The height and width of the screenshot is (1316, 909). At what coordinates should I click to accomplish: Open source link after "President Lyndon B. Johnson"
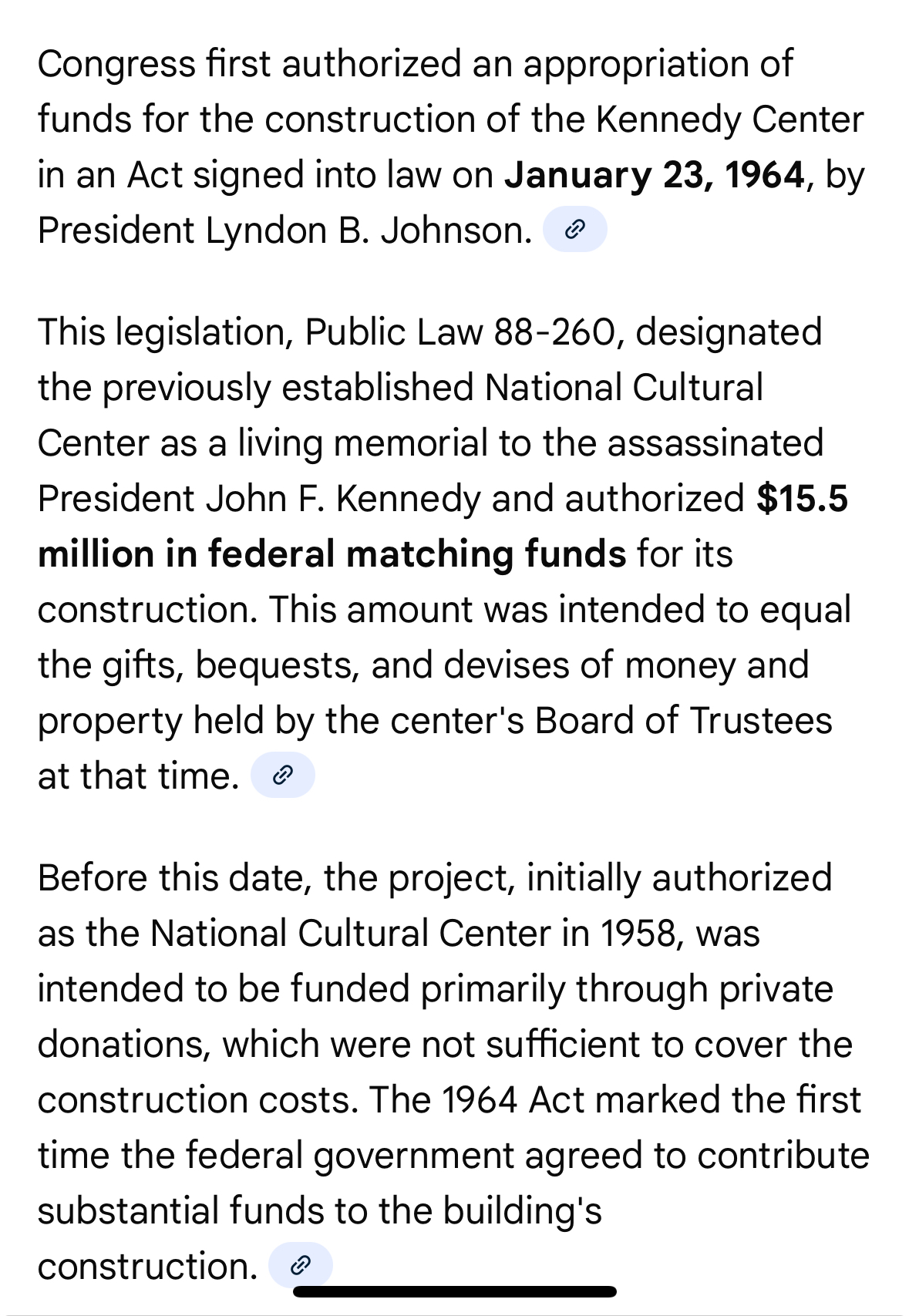click(575, 230)
